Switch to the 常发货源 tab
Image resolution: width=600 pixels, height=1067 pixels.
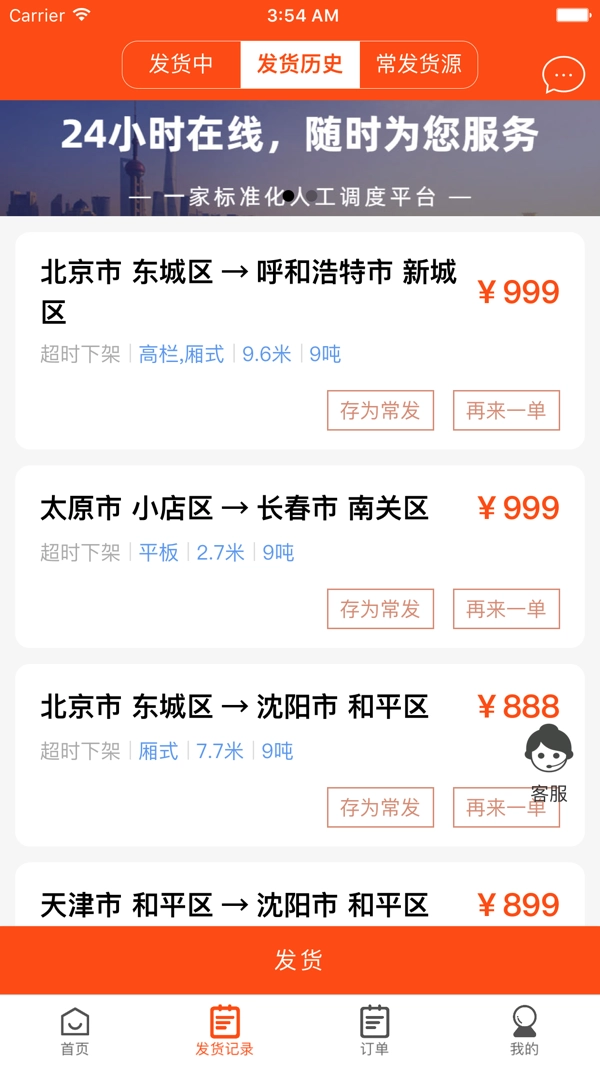[418, 65]
